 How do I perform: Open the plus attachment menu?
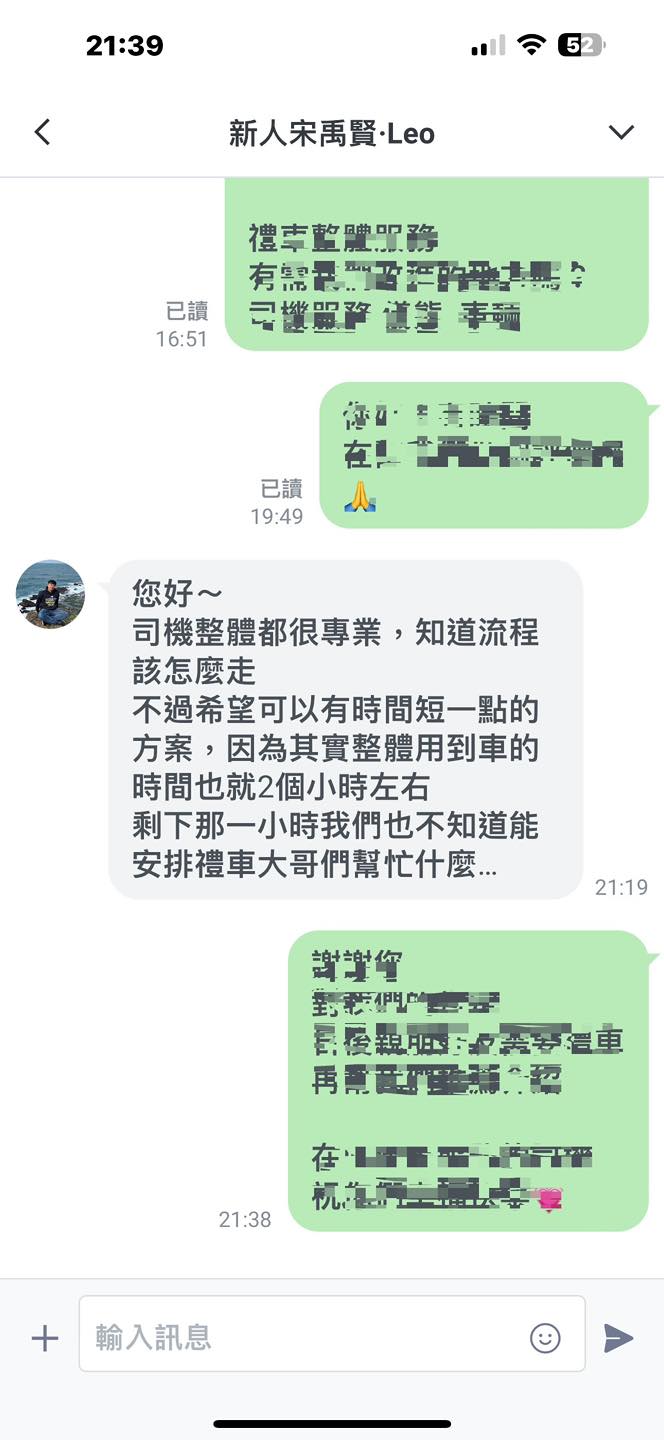click(45, 1338)
